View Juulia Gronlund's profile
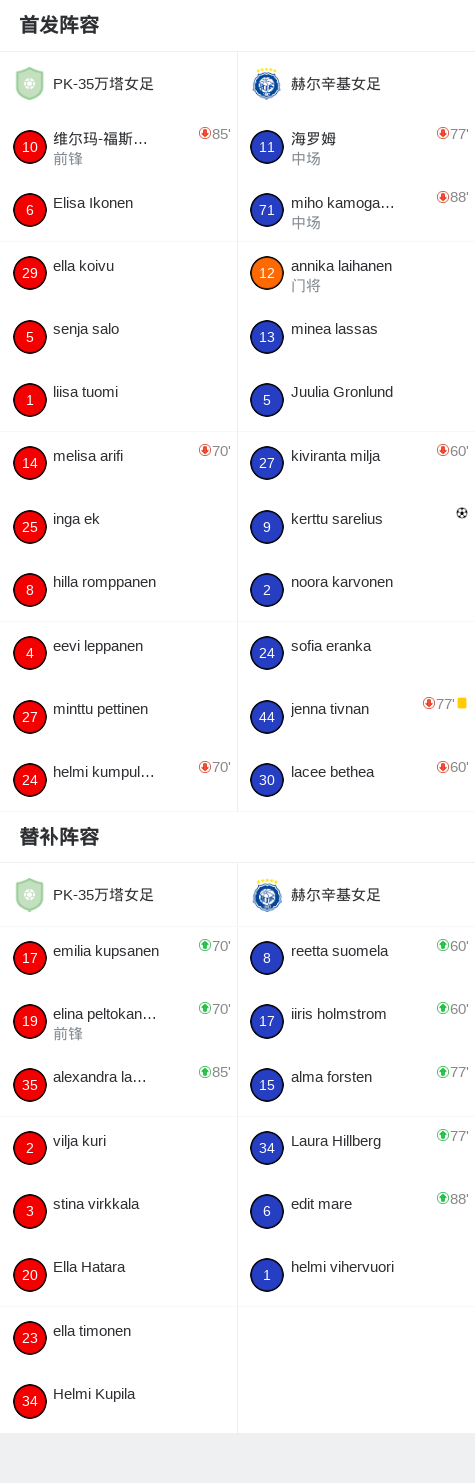 point(356,399)
